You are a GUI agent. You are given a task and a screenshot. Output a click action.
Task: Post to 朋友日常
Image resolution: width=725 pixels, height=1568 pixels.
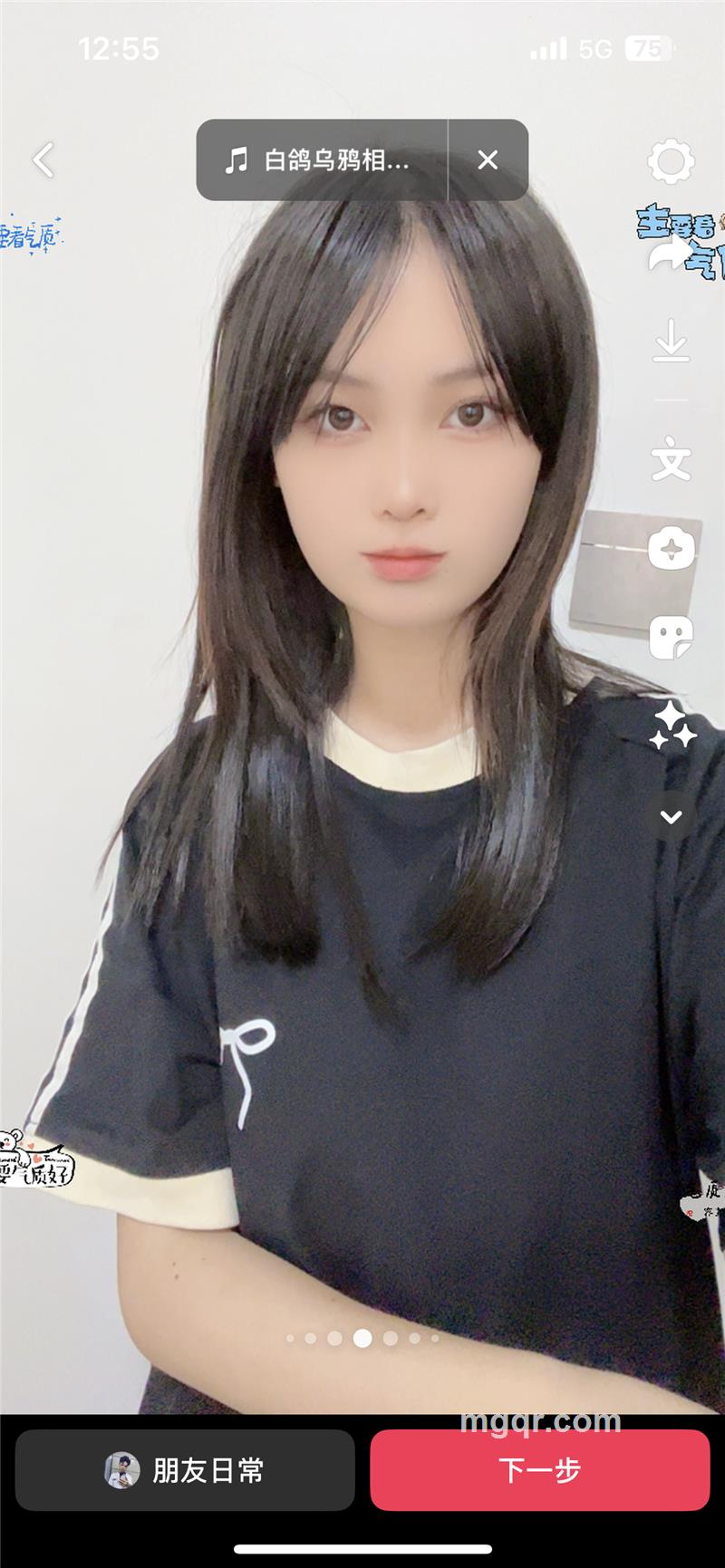(185, 1469)
